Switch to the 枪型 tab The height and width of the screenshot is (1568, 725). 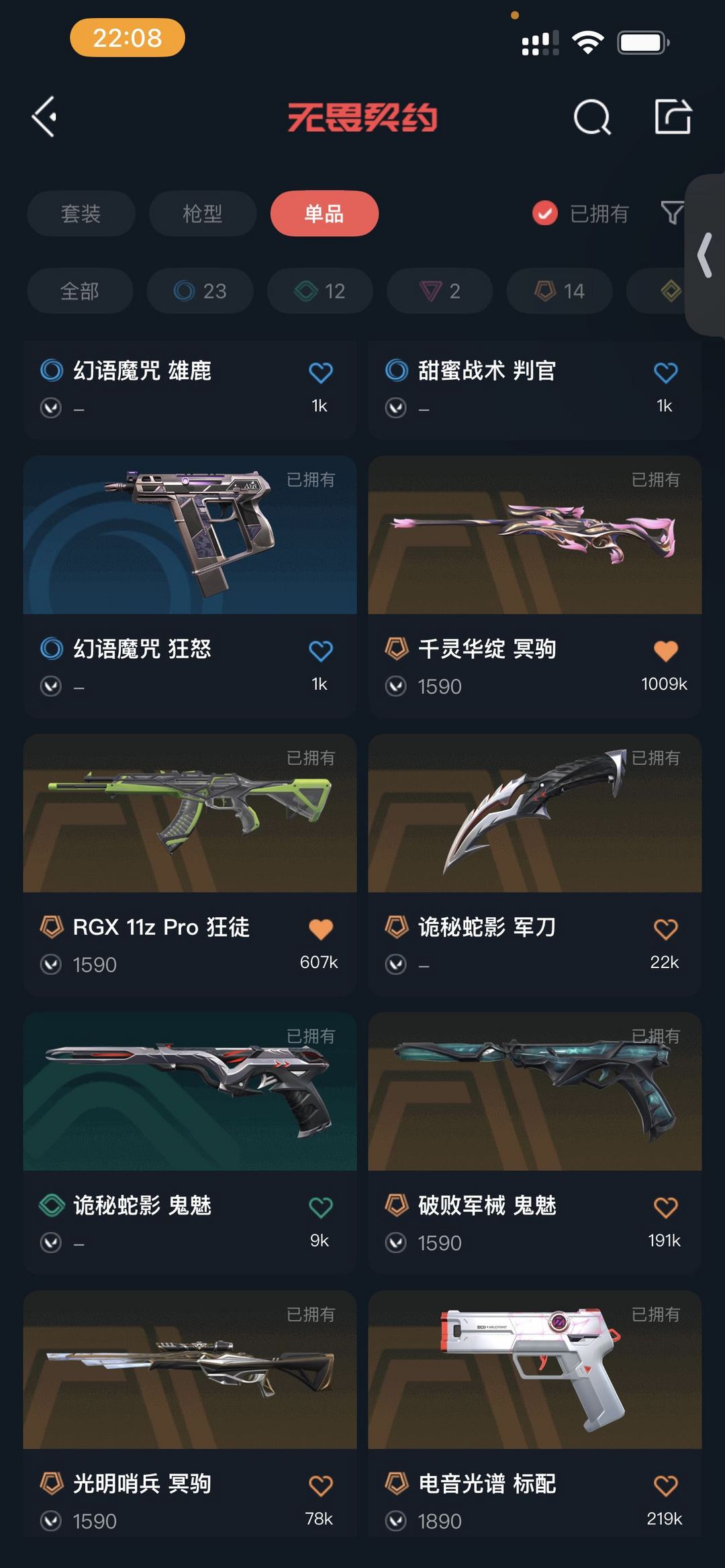click(202, 213)
